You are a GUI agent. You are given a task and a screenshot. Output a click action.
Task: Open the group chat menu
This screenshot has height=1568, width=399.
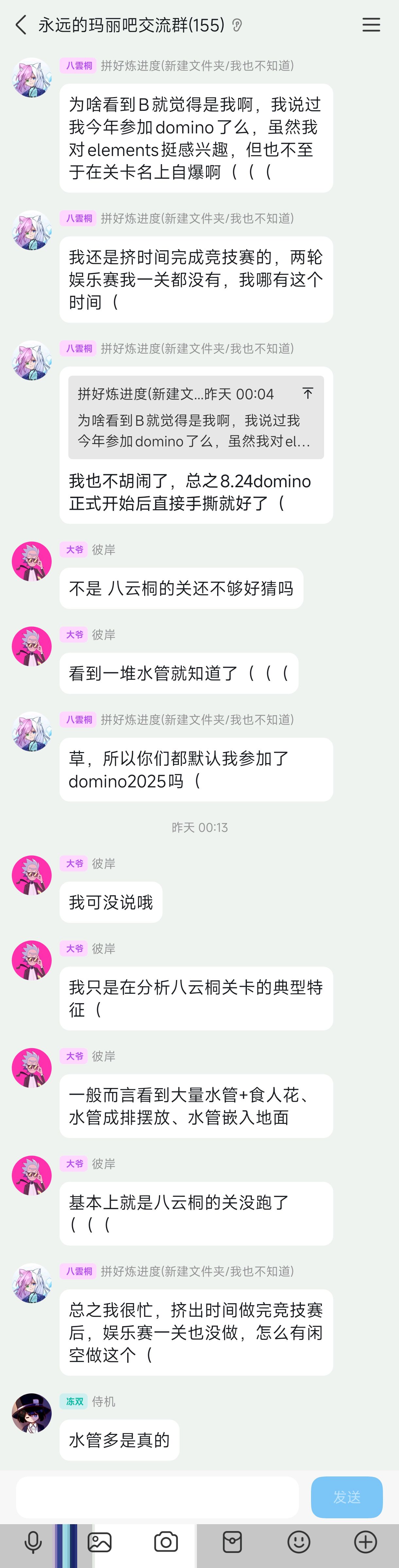tap(371, 25)
